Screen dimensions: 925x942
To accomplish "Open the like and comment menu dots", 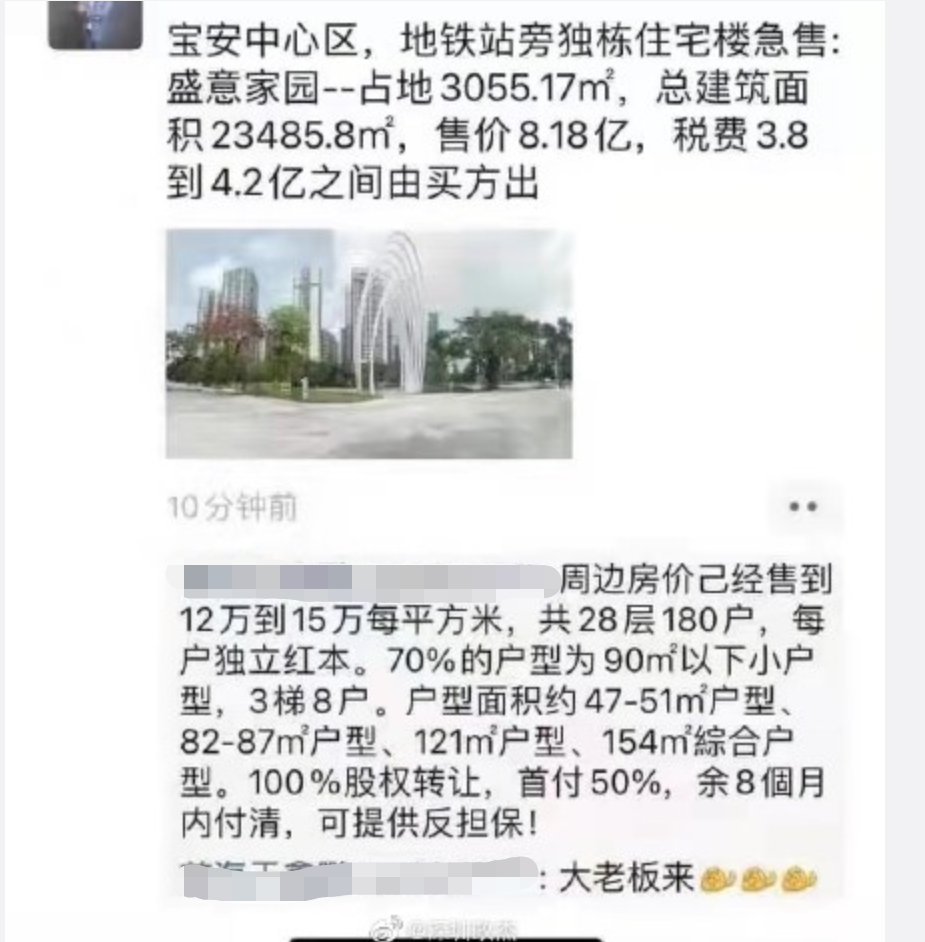I will coord(803,507).
